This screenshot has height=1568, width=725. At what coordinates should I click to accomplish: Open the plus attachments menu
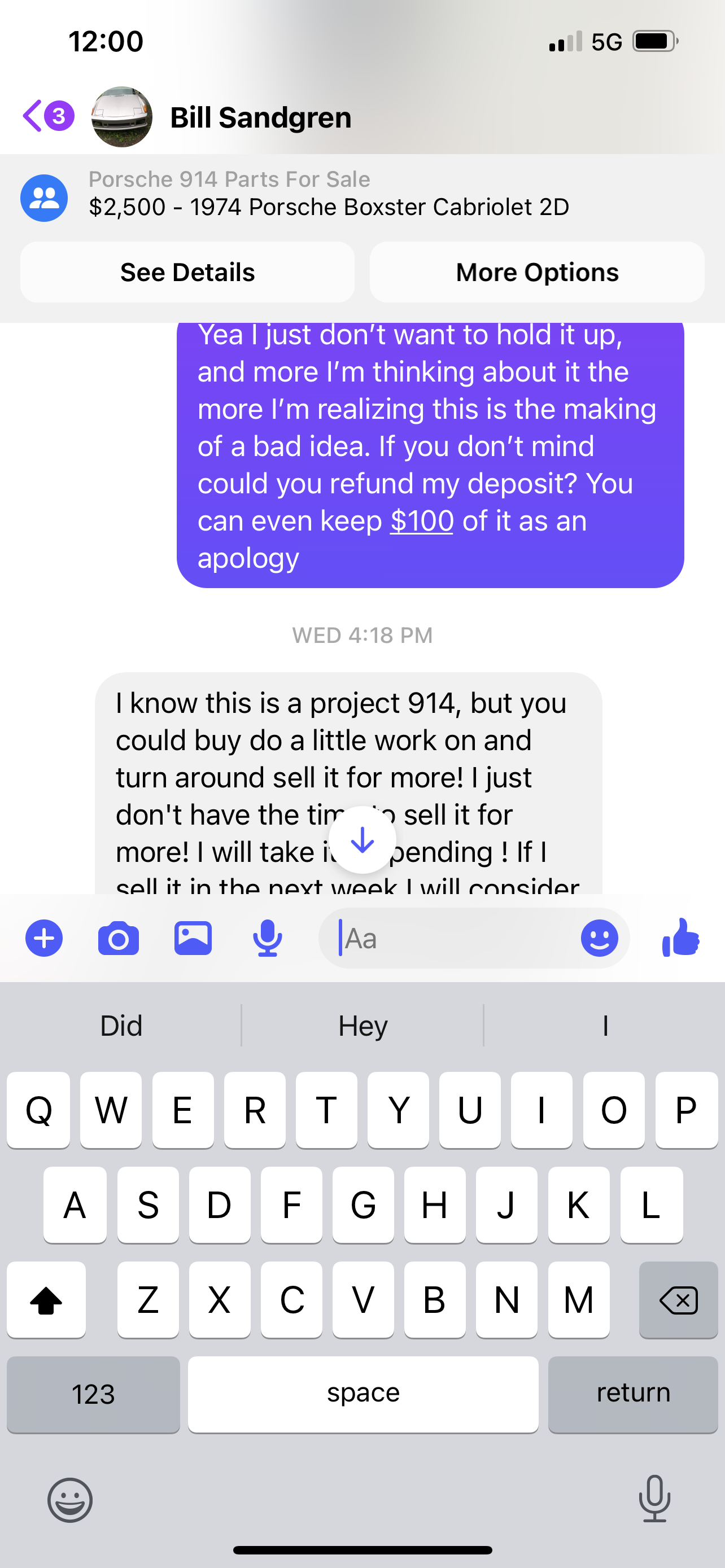[44, 938]
